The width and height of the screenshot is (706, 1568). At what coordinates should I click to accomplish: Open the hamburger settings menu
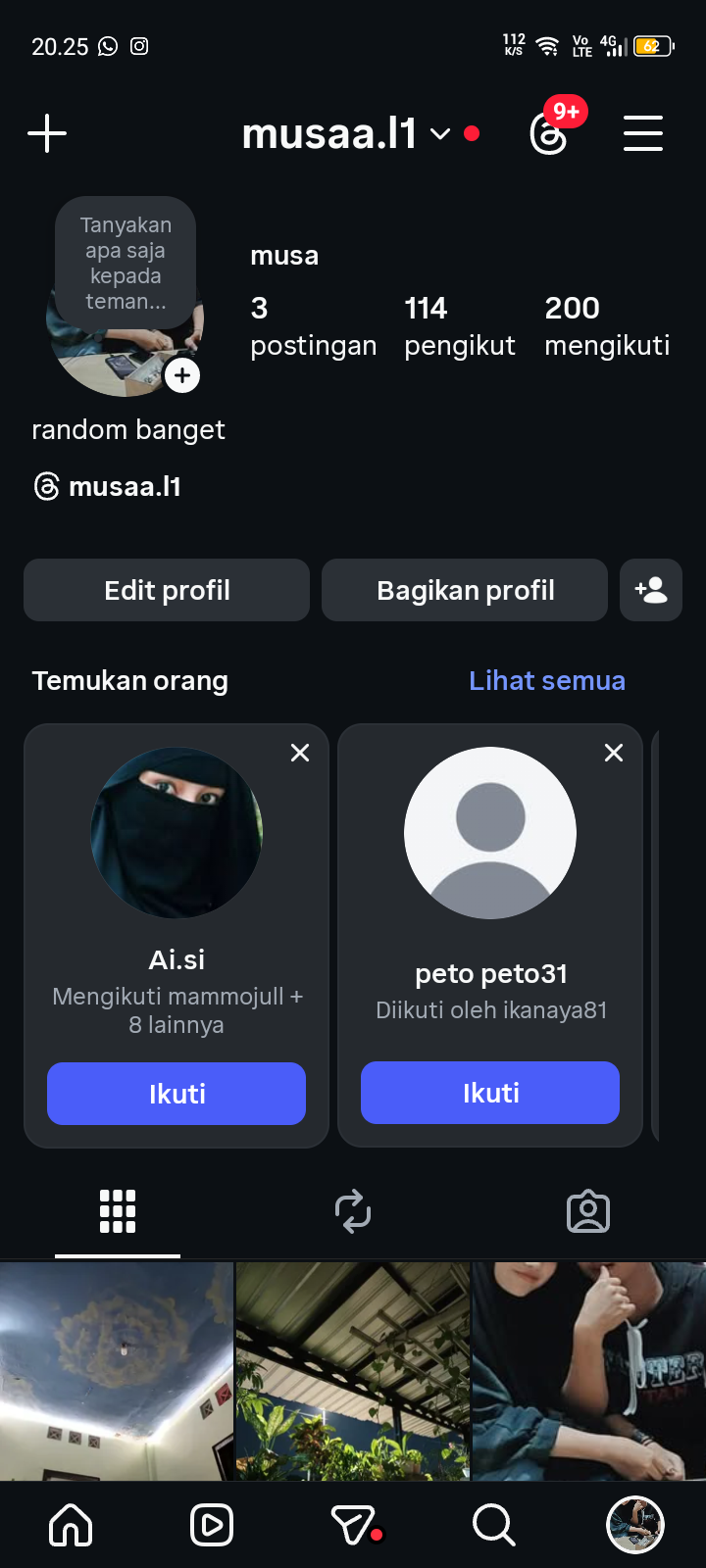643,133
